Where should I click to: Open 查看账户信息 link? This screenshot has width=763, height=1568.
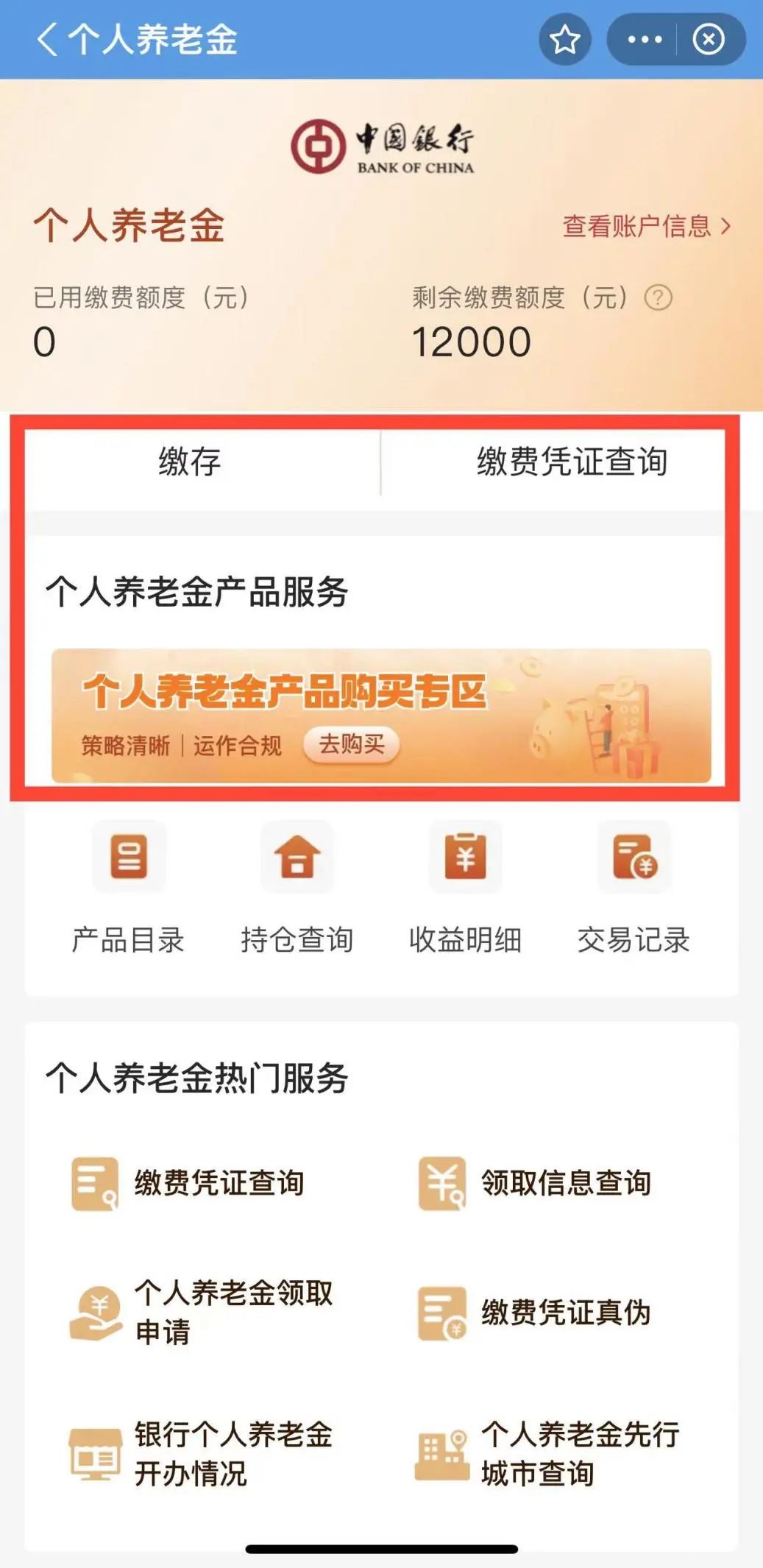[x=646, y=226]
